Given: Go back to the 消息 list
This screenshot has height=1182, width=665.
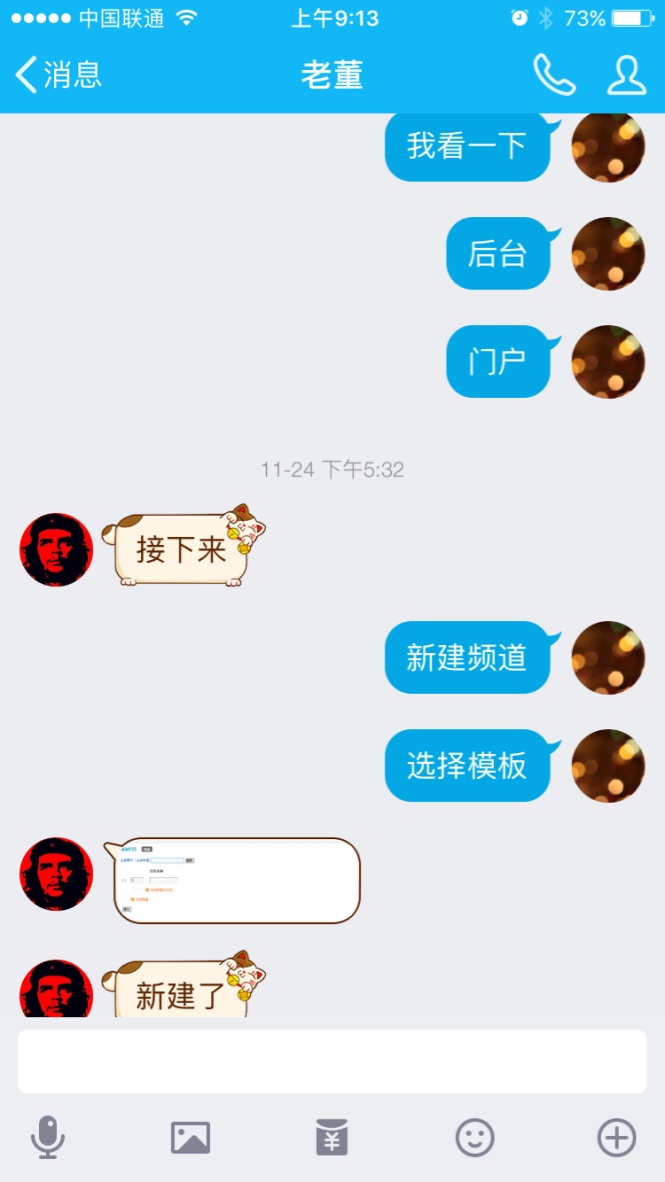Looking at the screenshot, I should 58,75.
